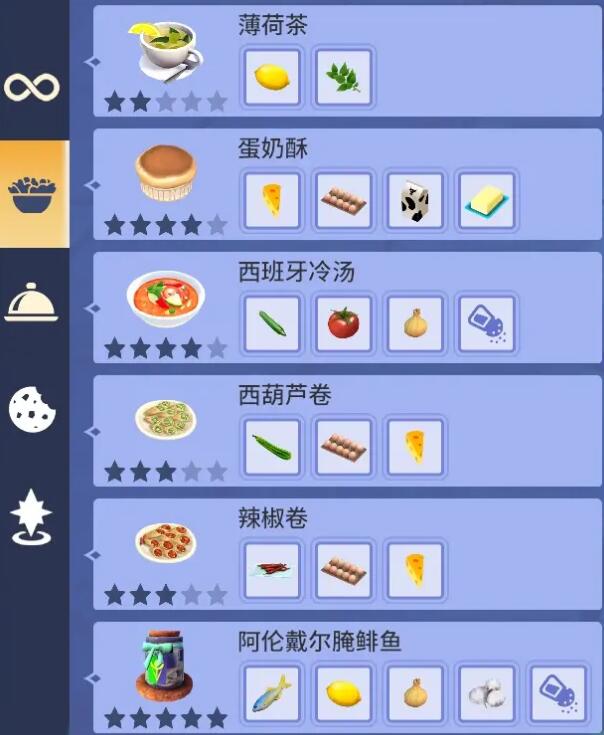Switch to the cloche main dishes tab

click(x=32, y=300)
